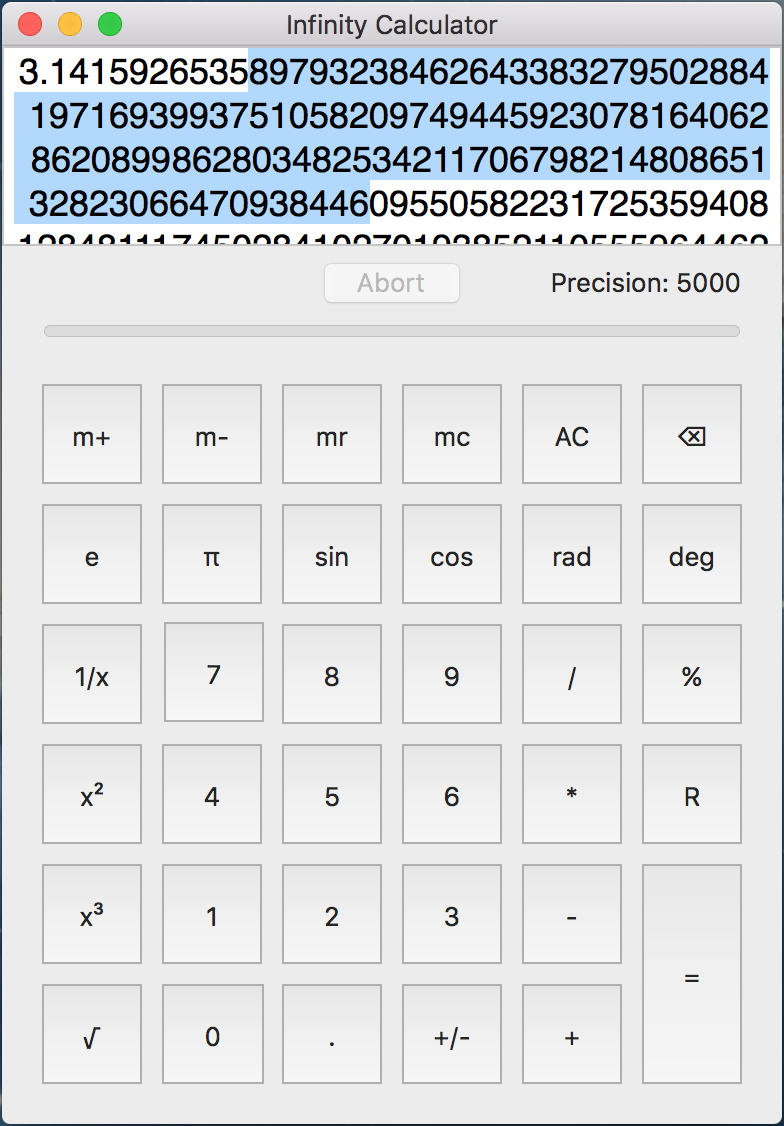
Task: Calculate cosine with the cos key
Action: [452, 554]
